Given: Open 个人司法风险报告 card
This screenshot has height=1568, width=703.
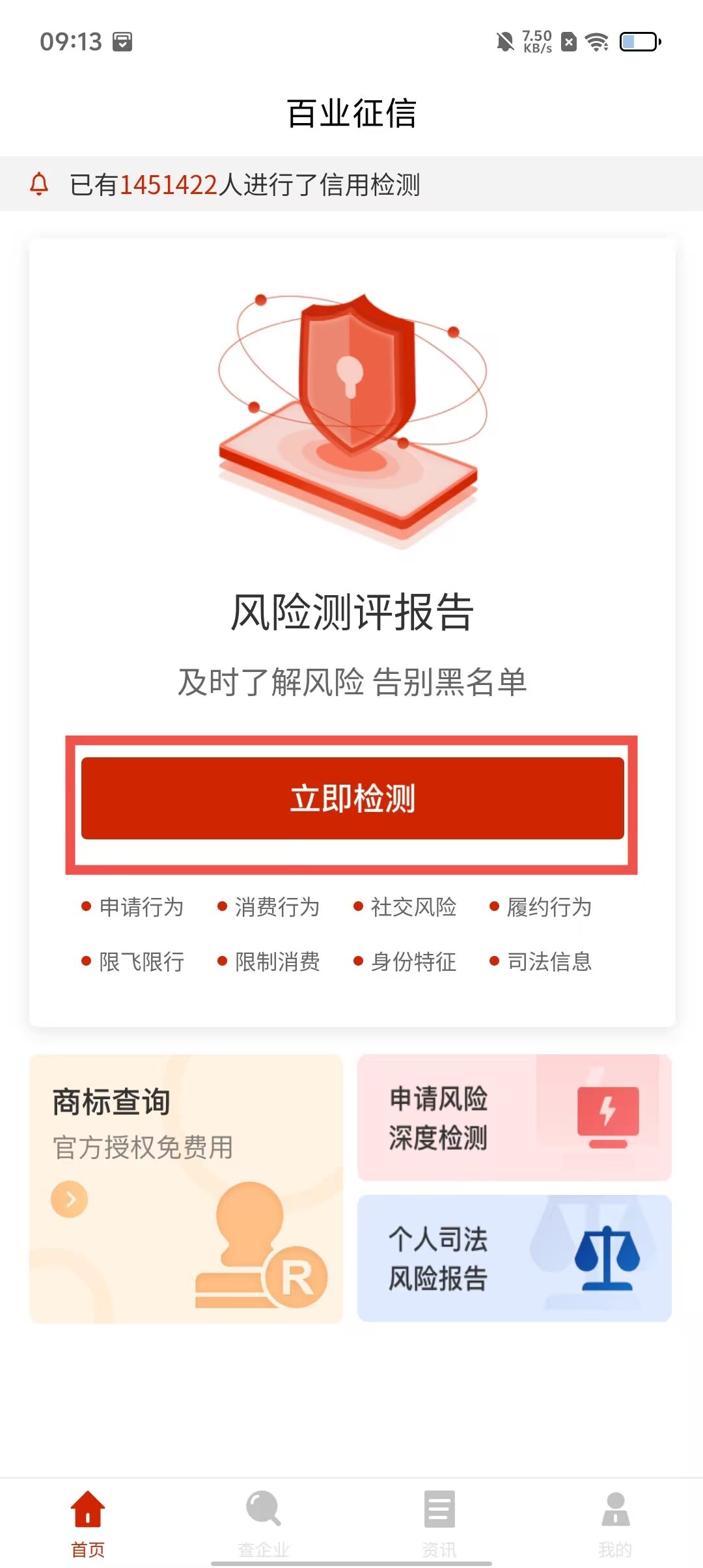Looking at the screenshot, I should click(x=514, y=1258).
